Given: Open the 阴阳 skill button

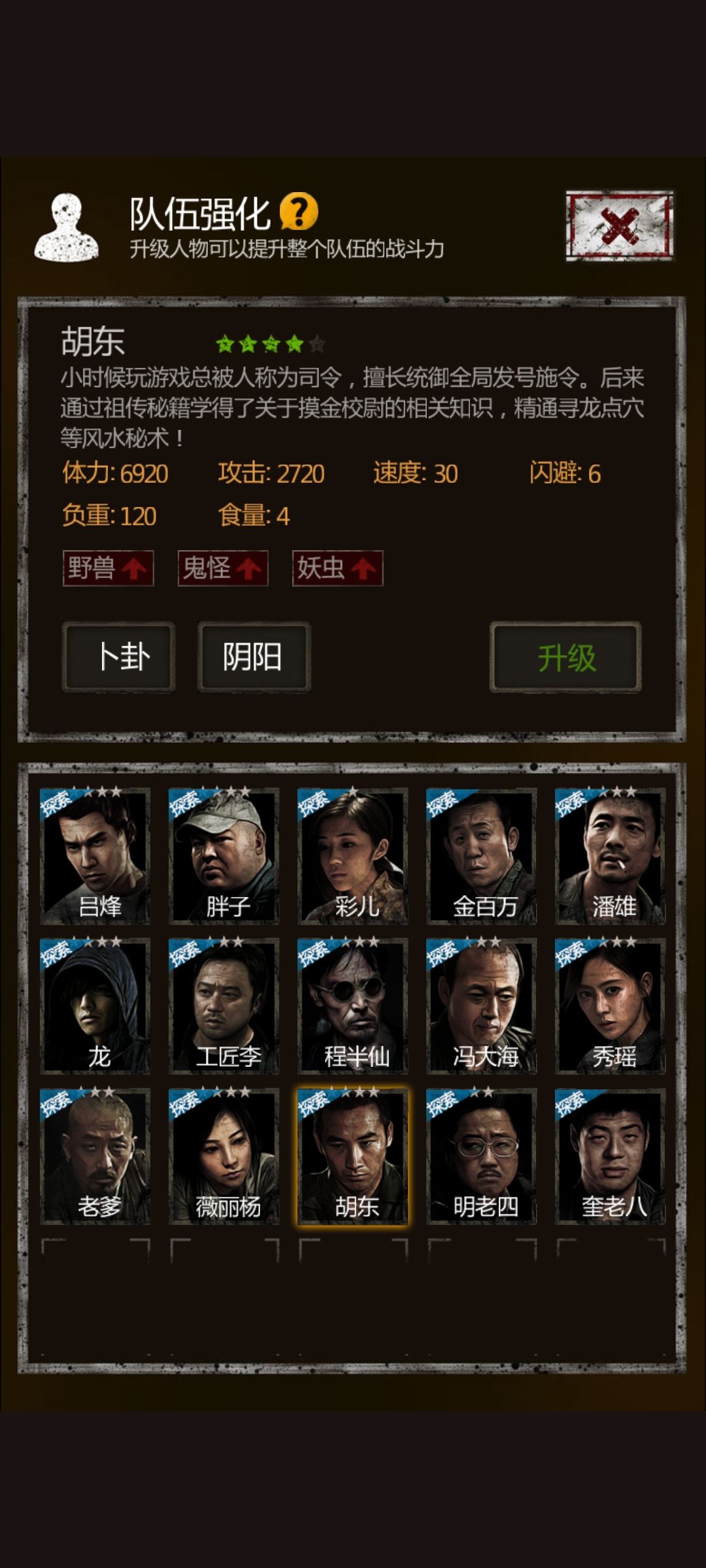Looking at the screenshot, I should pyautogui.click(x=254, y=657).
